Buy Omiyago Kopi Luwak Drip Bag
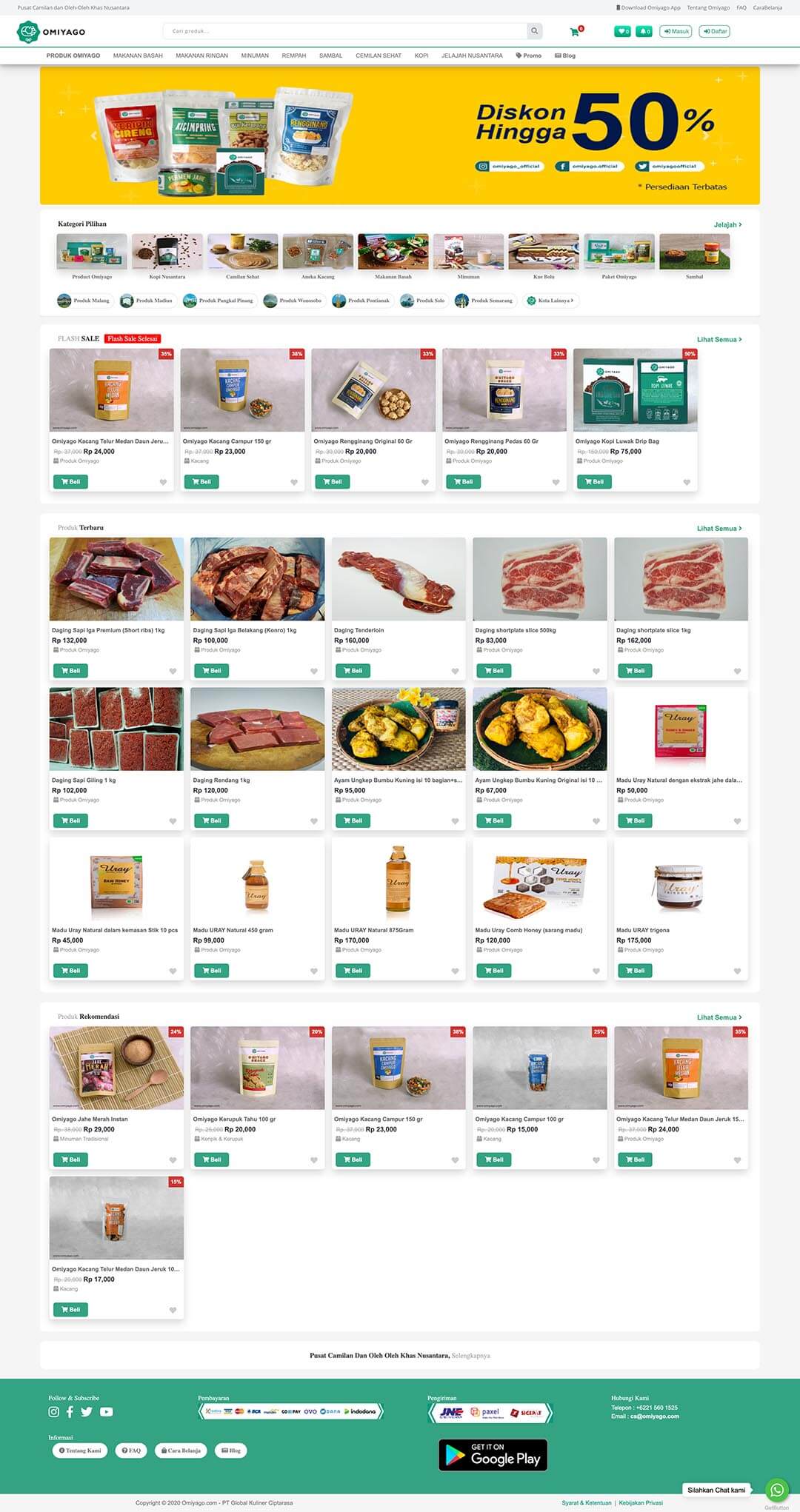Viewport: 800px width, 1512px height. (x=594, y=481)
